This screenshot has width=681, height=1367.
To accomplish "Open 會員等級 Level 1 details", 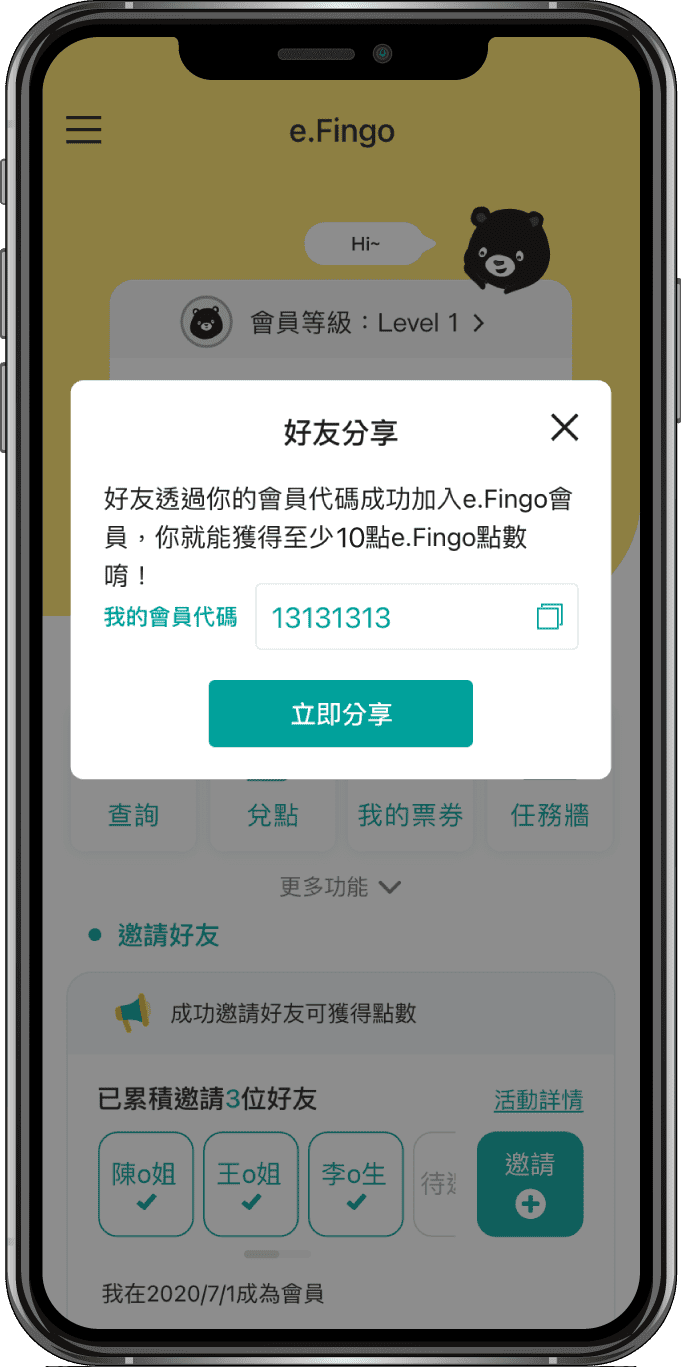I will (x=340, y=323).
